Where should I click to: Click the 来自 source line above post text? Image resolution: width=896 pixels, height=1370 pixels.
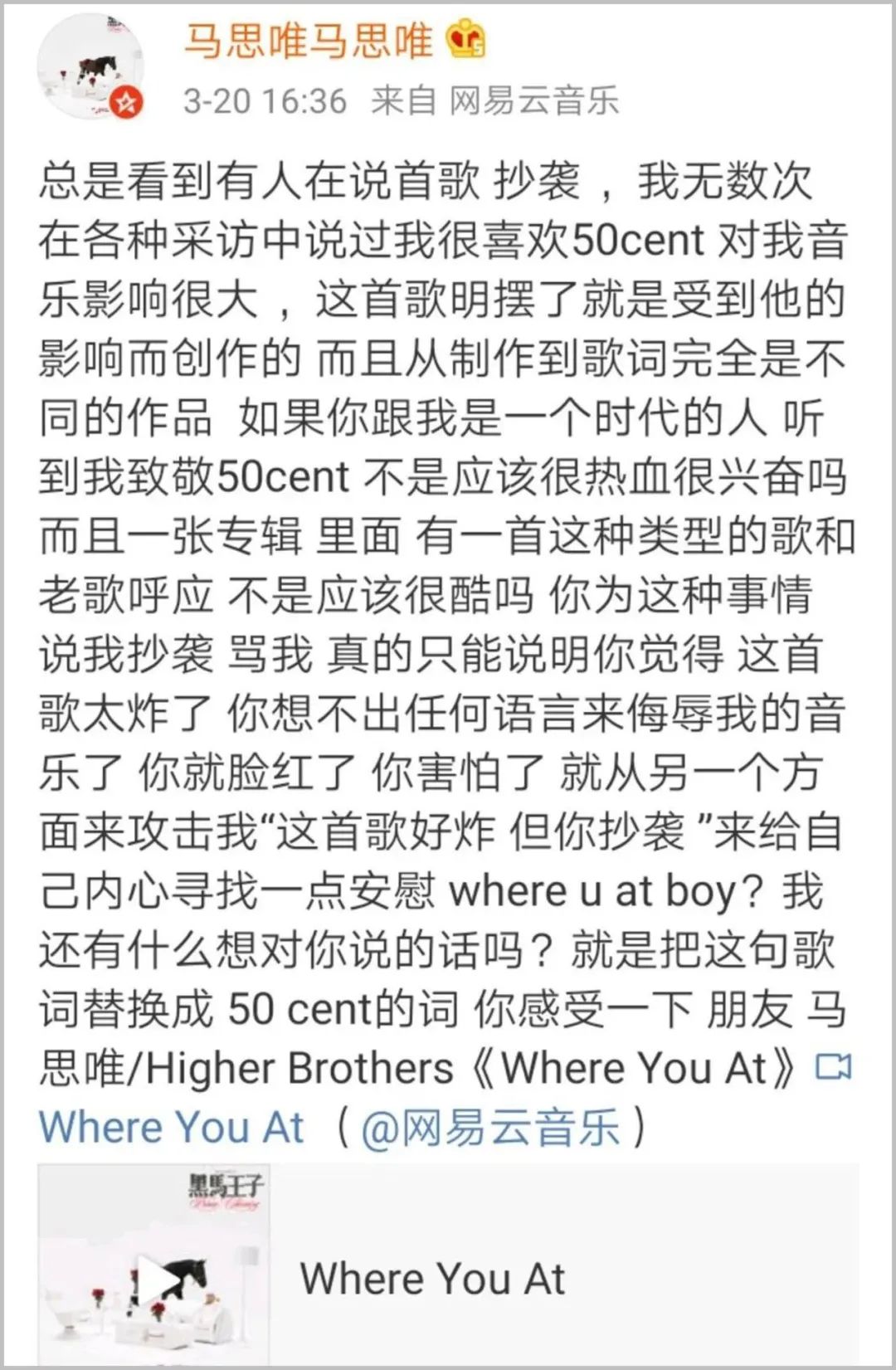pyautogui.click(x=407, y=100)
